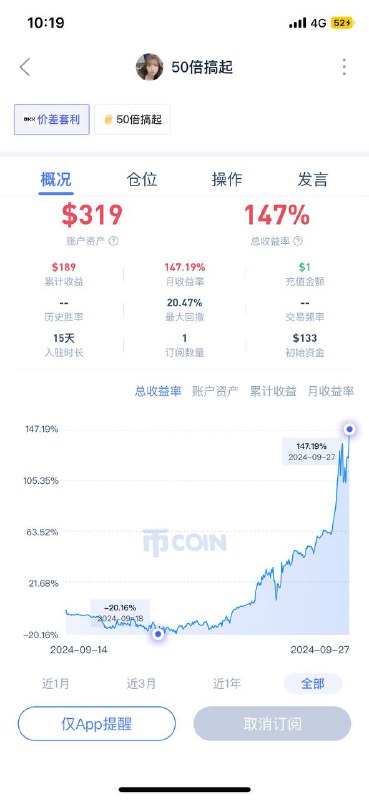The width and height of the screenshot is (369, 800).
Task: Open the 概况 tab
Action: tap(56, 180)
